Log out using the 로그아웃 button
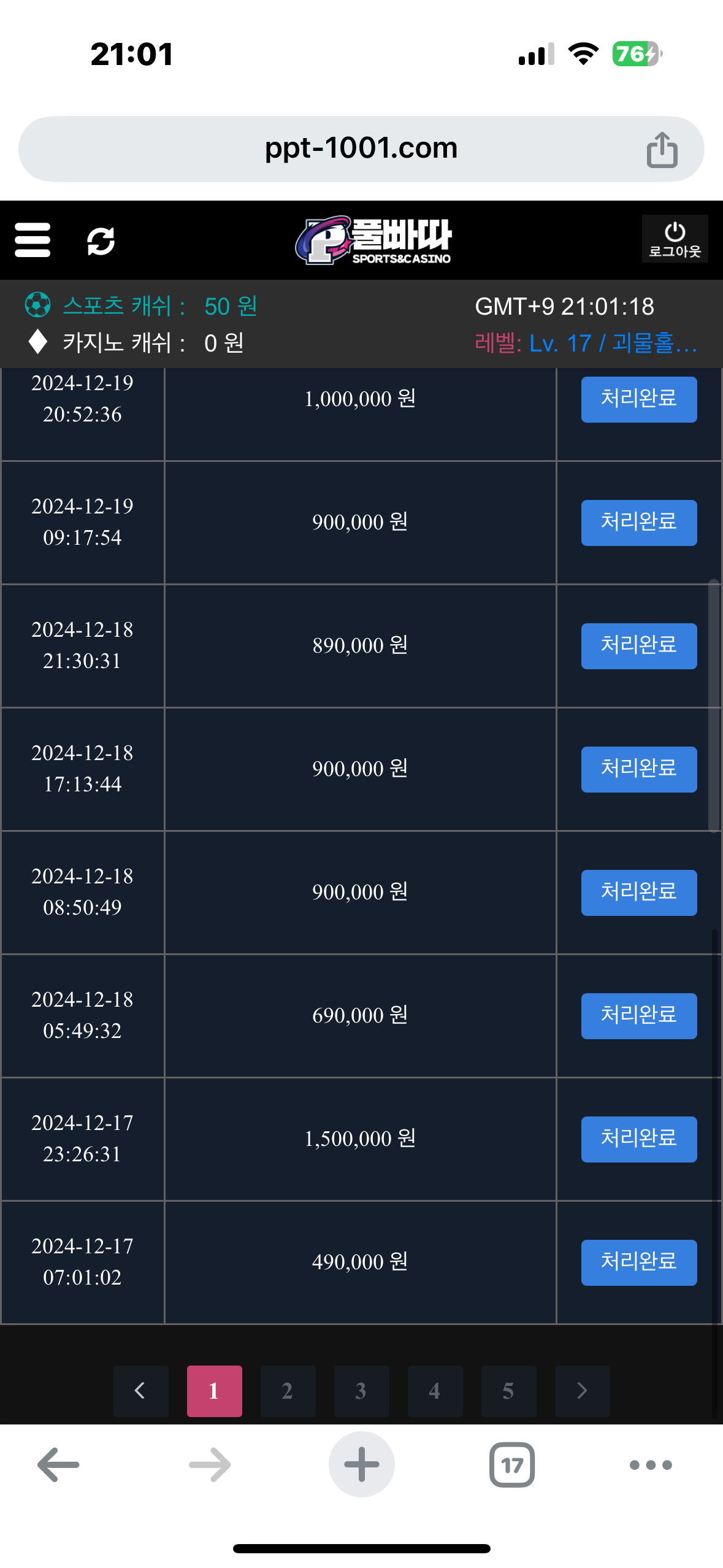 pos(675,239)
